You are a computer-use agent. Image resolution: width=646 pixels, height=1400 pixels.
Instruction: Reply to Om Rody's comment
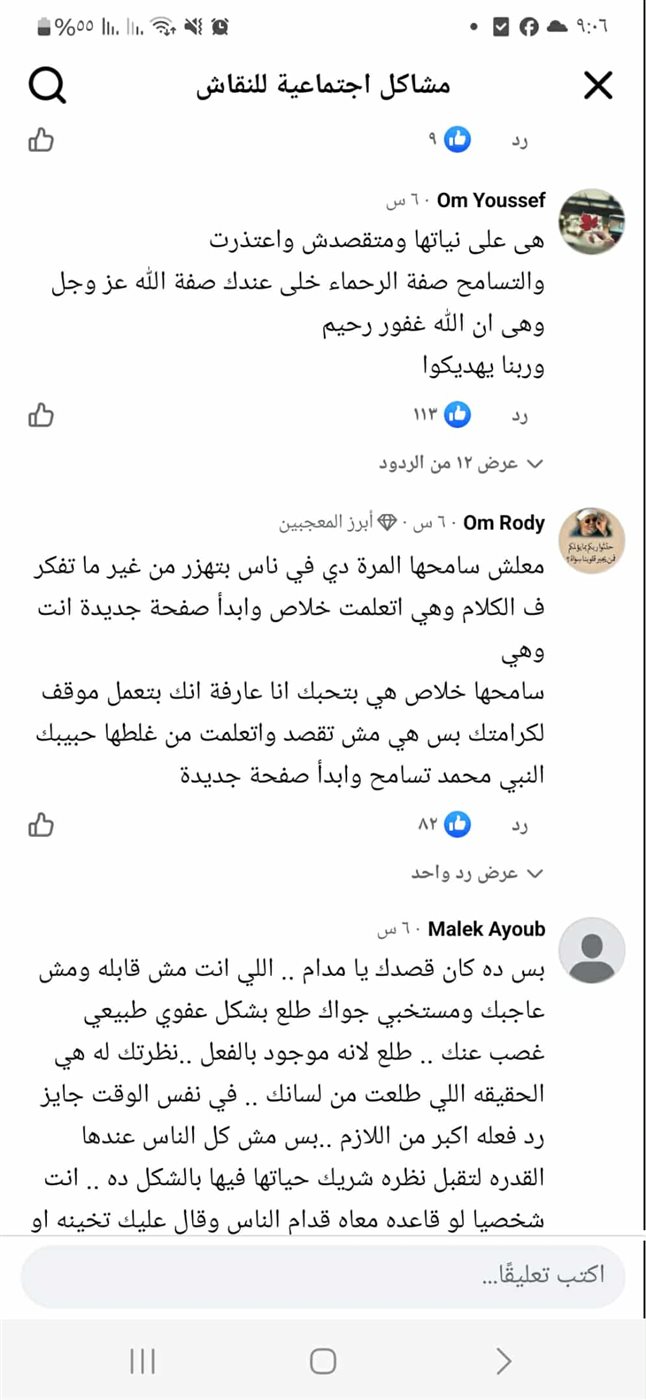tap(519, 824)
